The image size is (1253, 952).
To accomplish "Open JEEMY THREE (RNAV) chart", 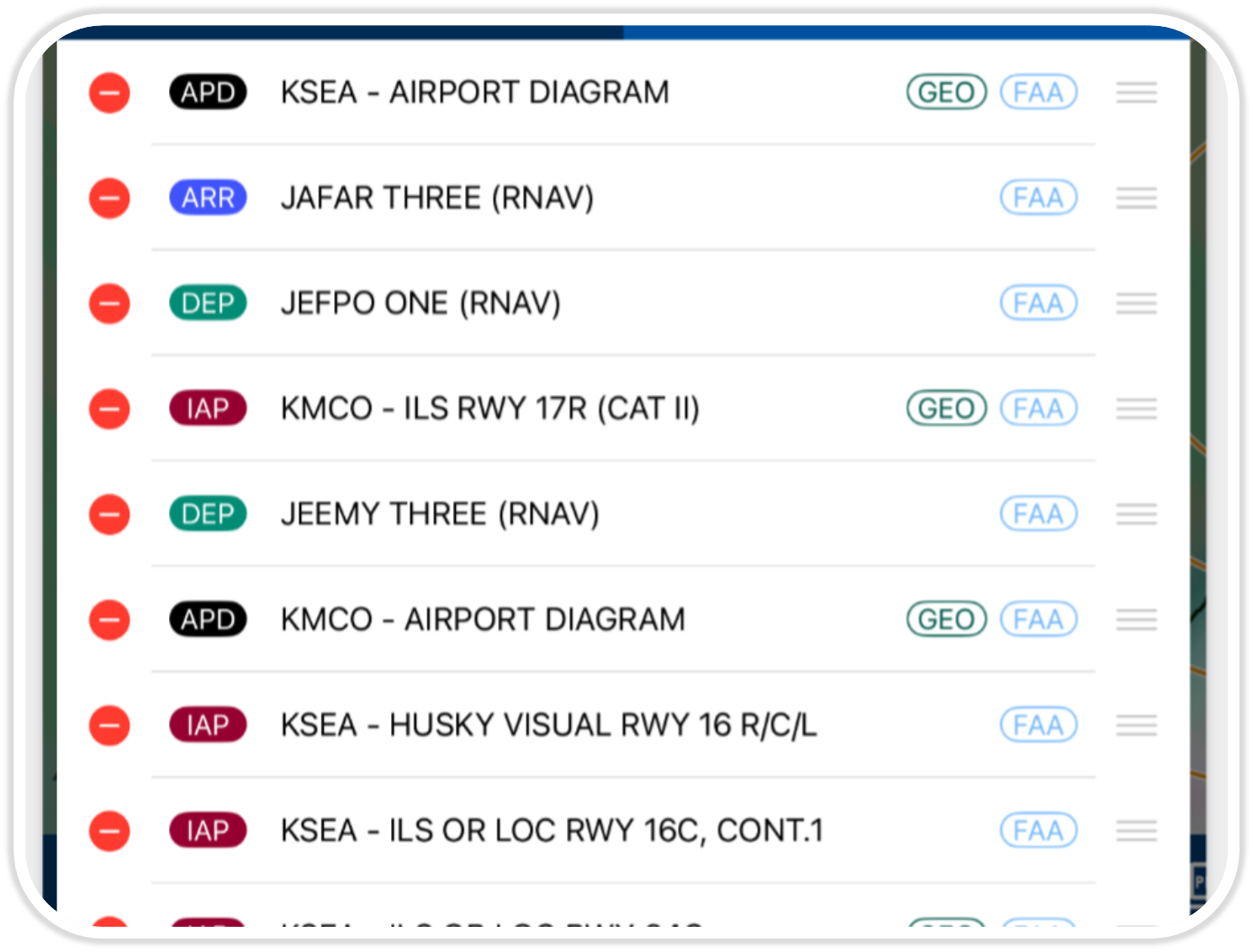I will pos(440,515).
